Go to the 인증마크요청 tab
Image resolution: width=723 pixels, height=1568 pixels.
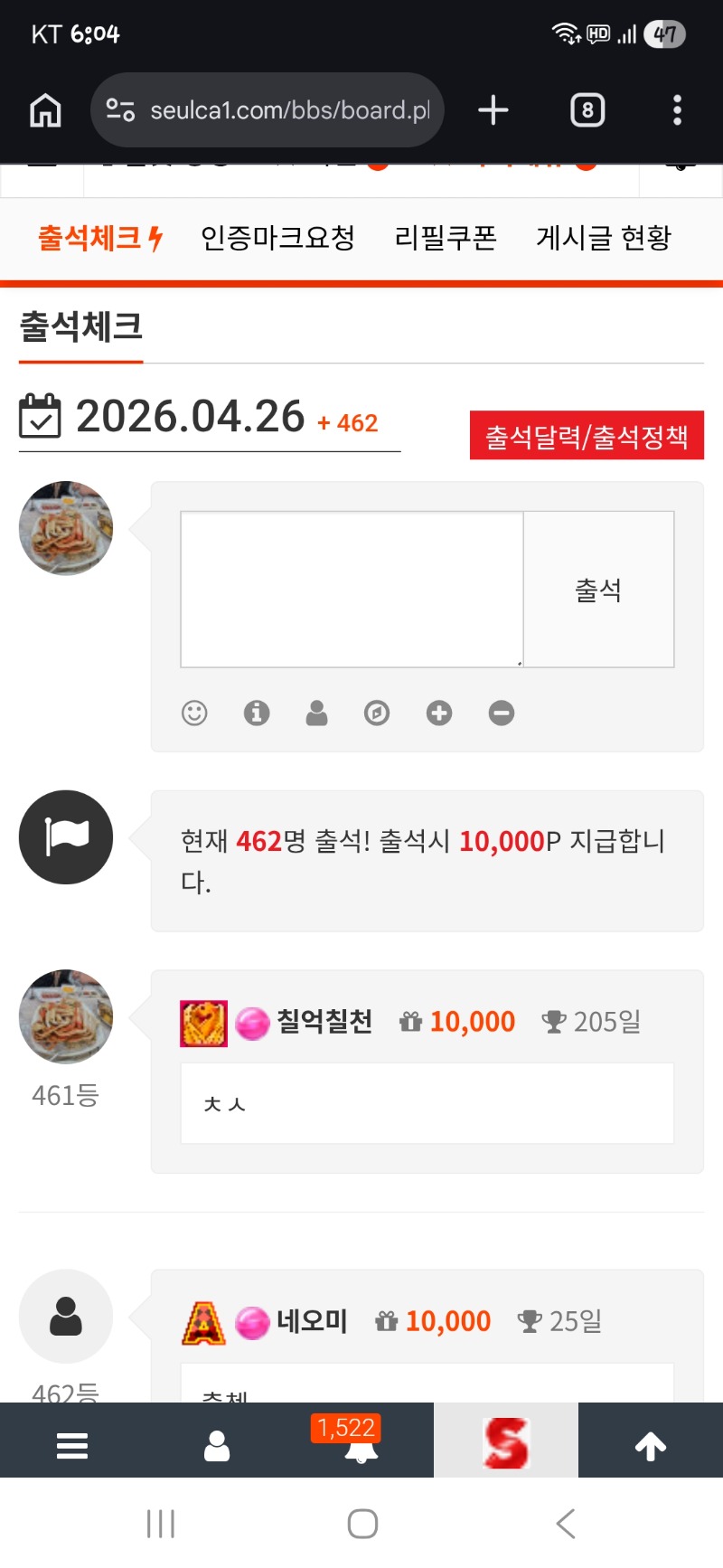277,238
